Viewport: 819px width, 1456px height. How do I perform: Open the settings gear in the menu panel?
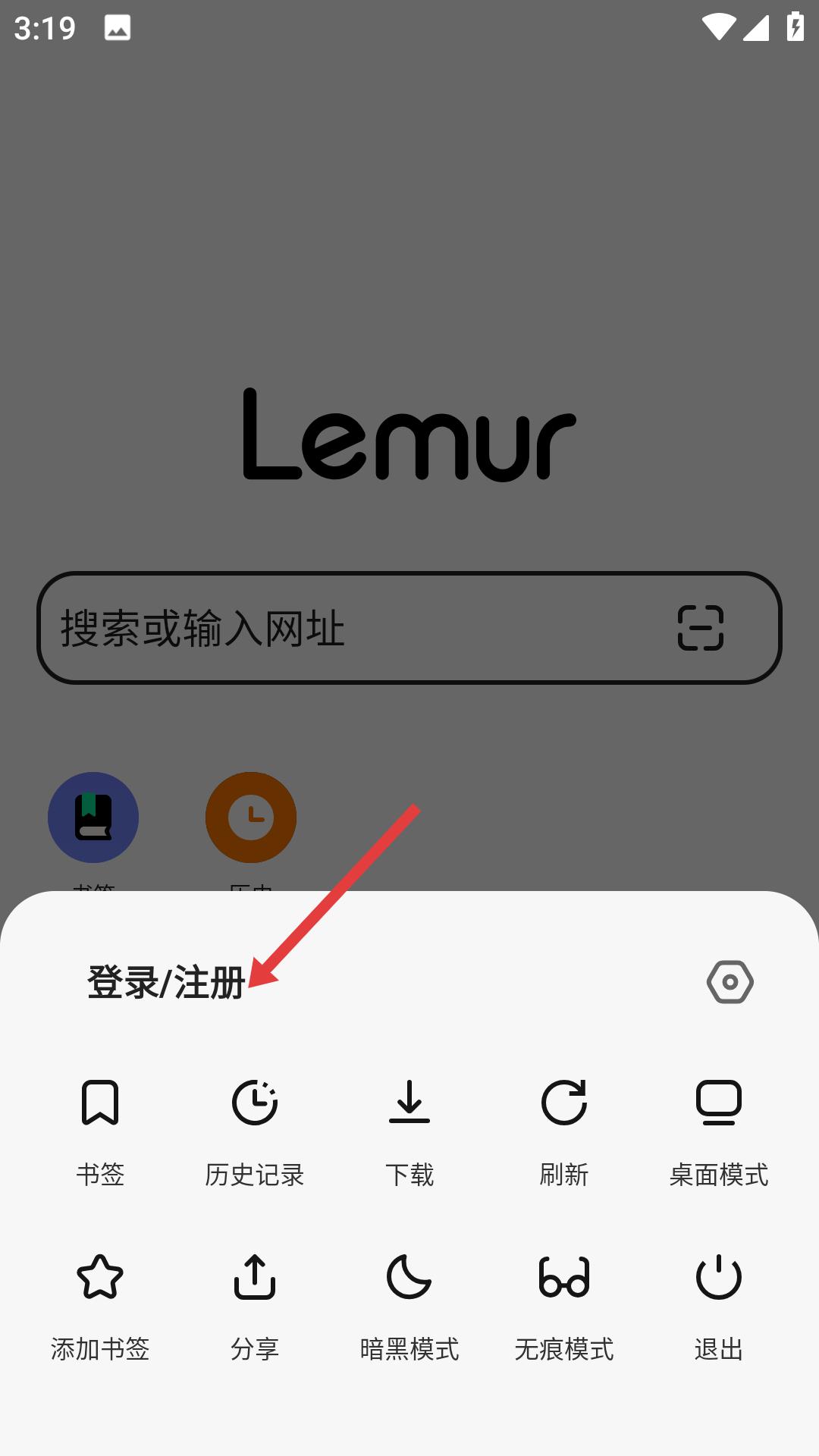point(730,982)
